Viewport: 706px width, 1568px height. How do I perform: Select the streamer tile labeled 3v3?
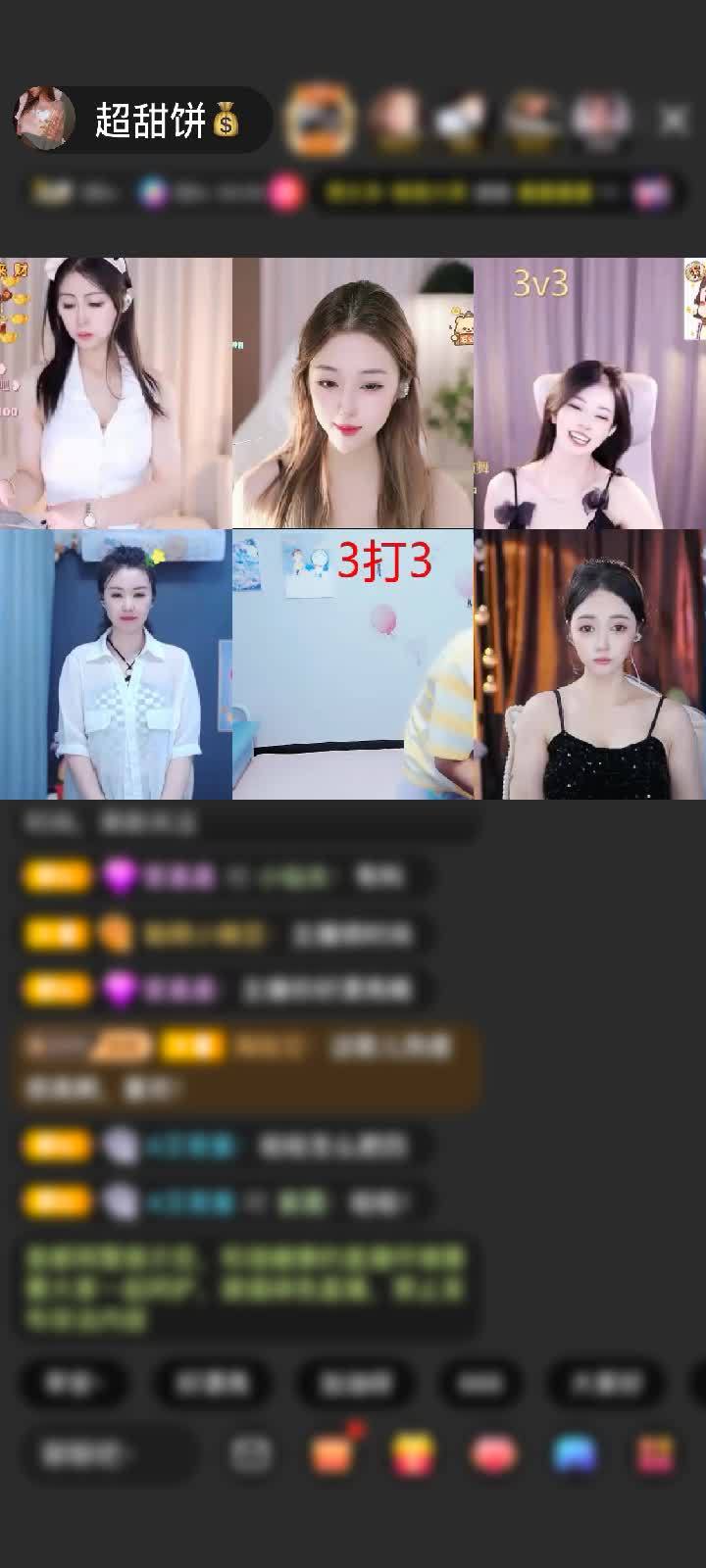tap(588, 394)
